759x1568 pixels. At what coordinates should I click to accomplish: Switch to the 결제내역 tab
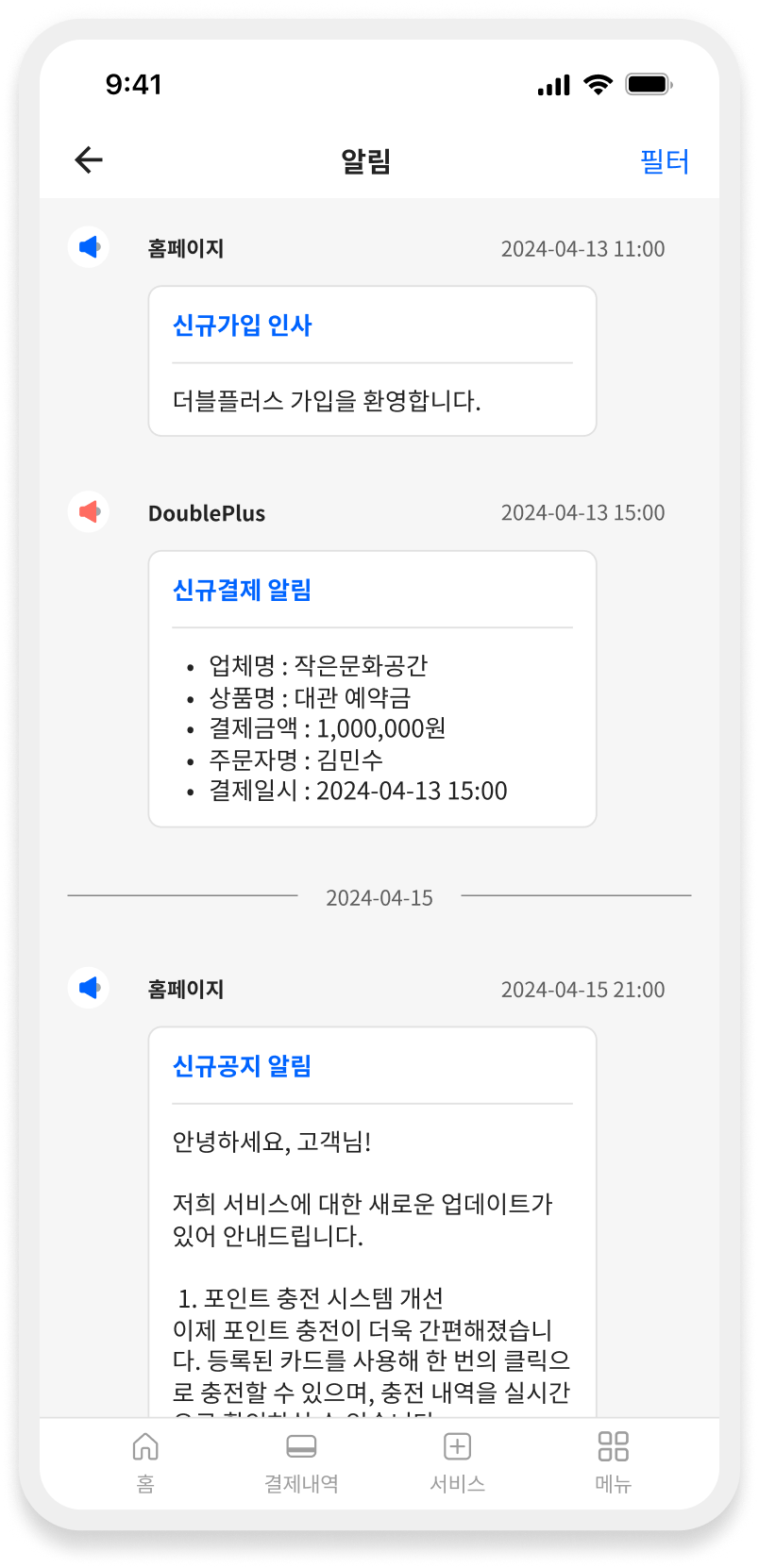point(301,1460)
